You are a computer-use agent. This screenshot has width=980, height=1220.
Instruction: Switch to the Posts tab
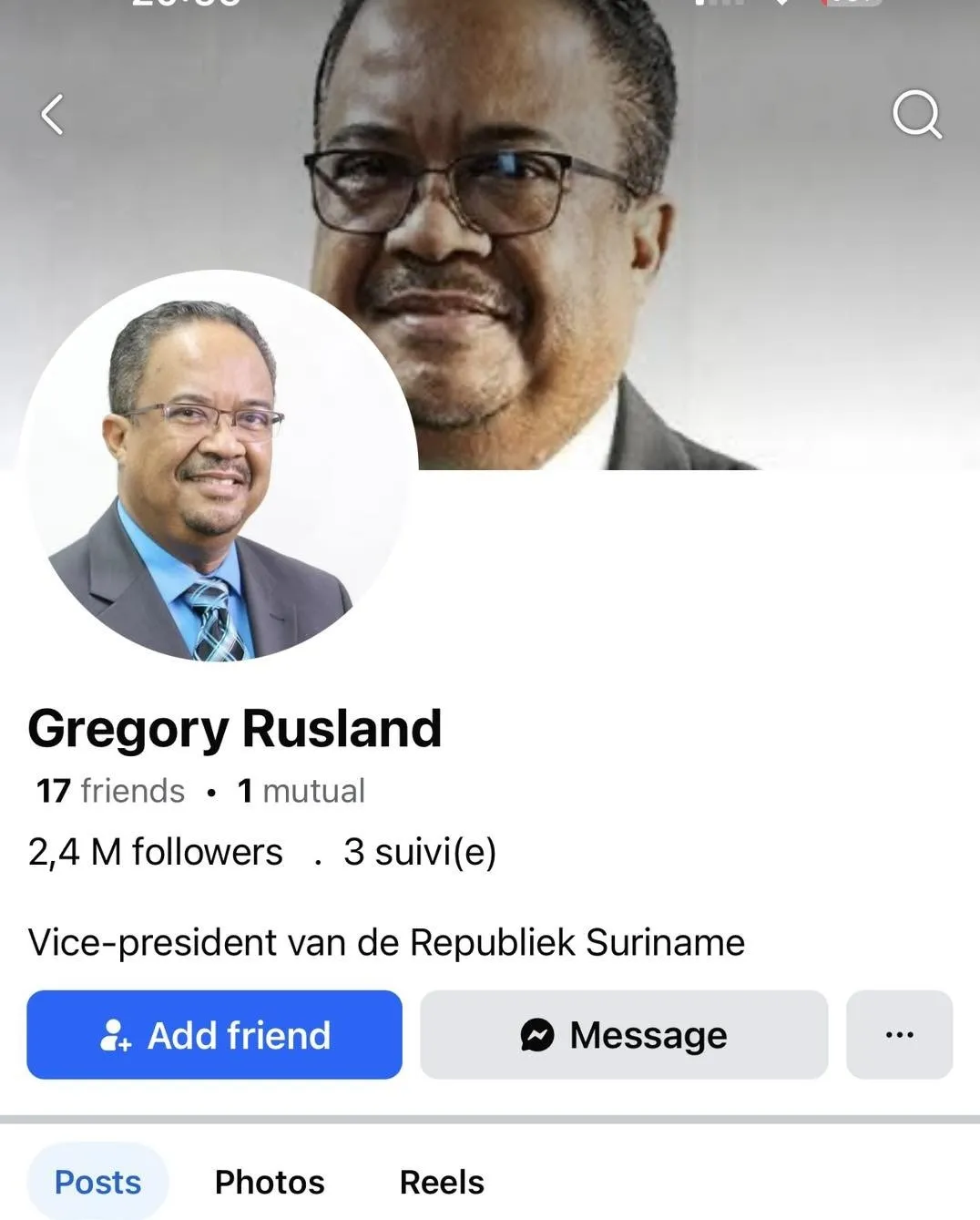point(97,1182)
